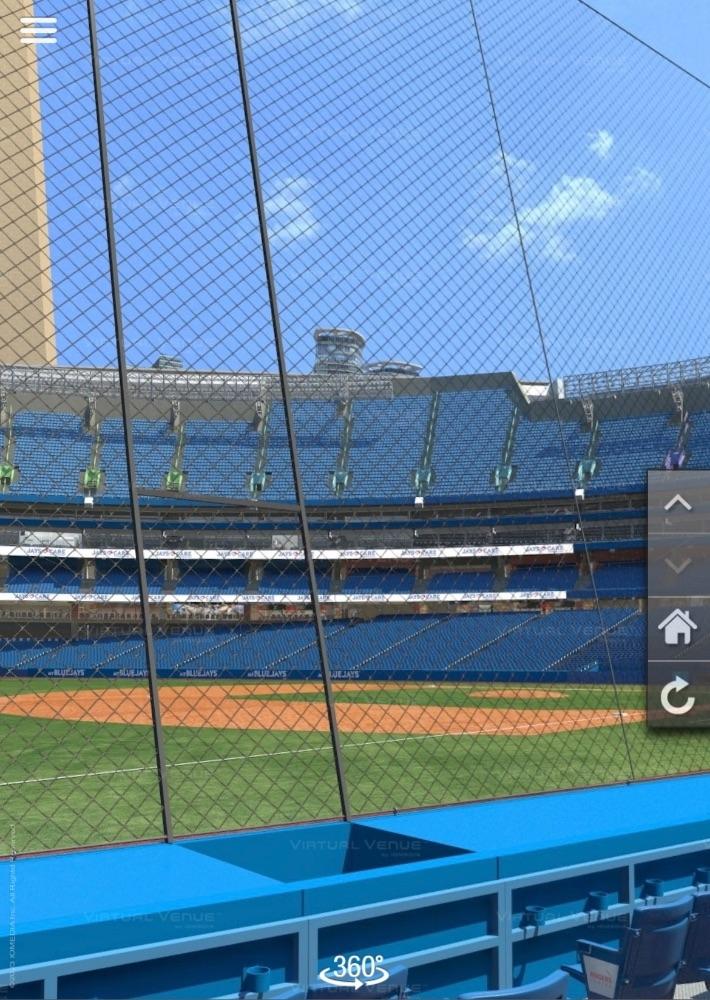Tap the down arrow control
Viewport: 710px width, 1000px height.
point(677,566)
